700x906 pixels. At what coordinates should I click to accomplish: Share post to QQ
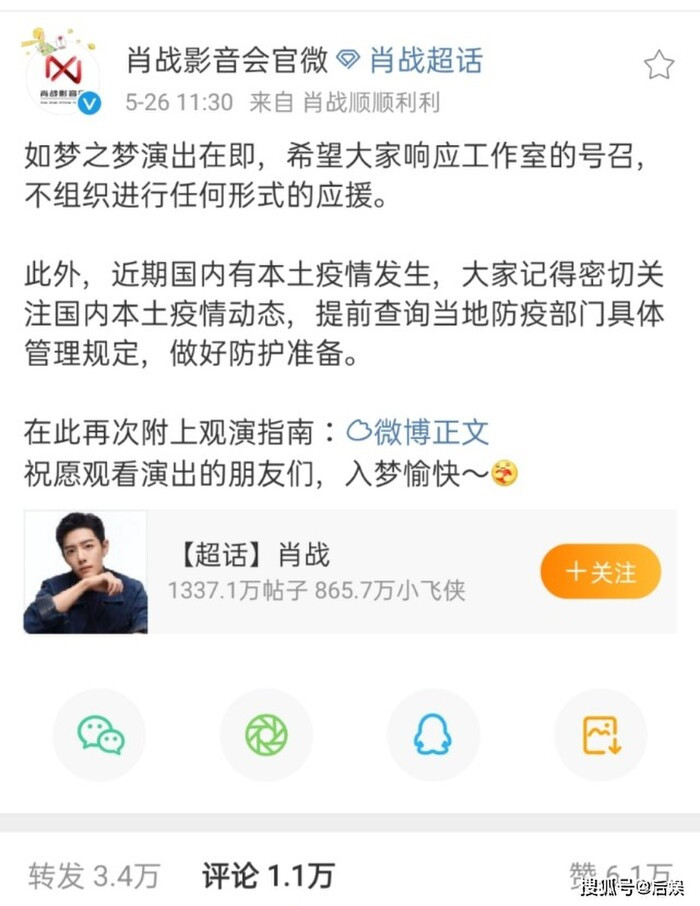click(x=433, y=735)
